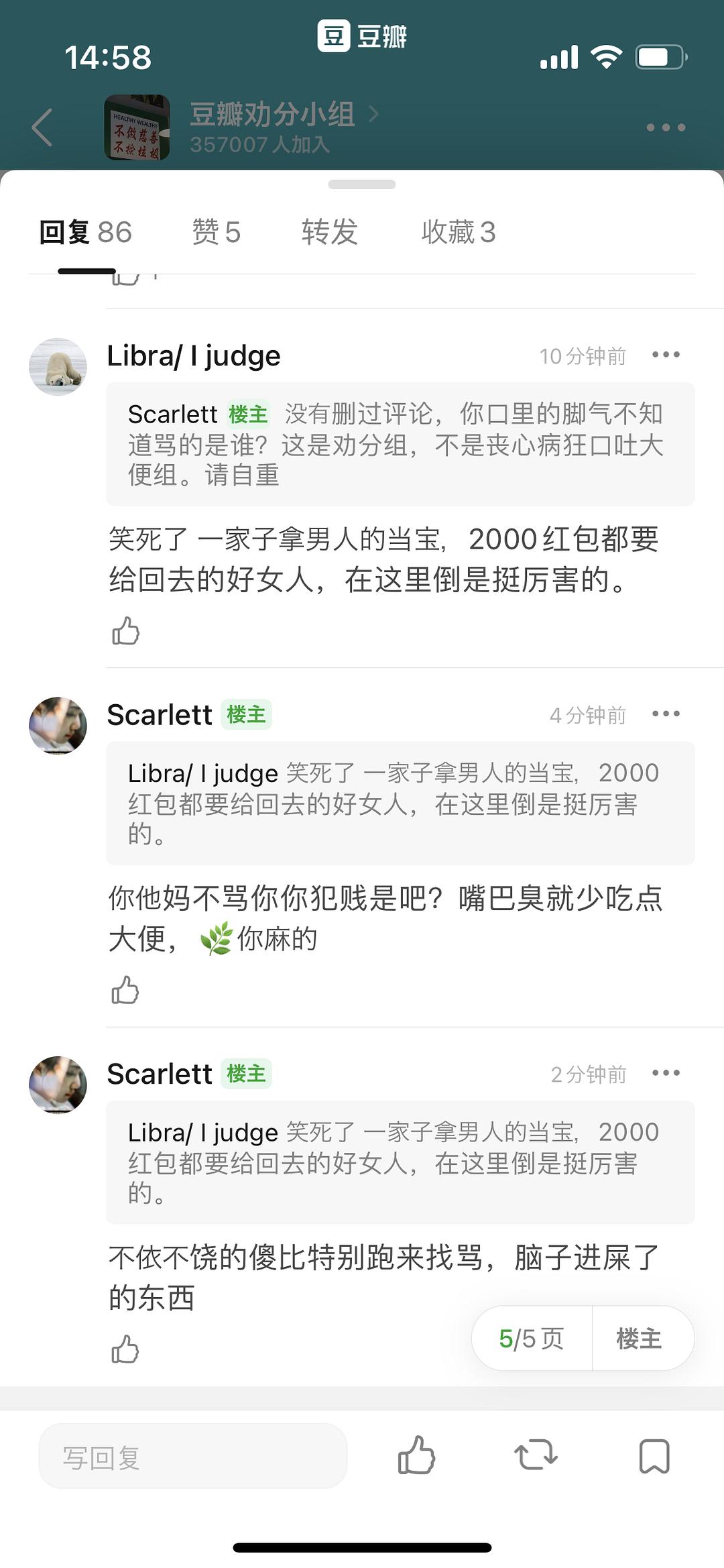Viewport: 724px width, 1568px height.
Task: Bookmark the post from the bottom bar
Action: pos(654,1455)
